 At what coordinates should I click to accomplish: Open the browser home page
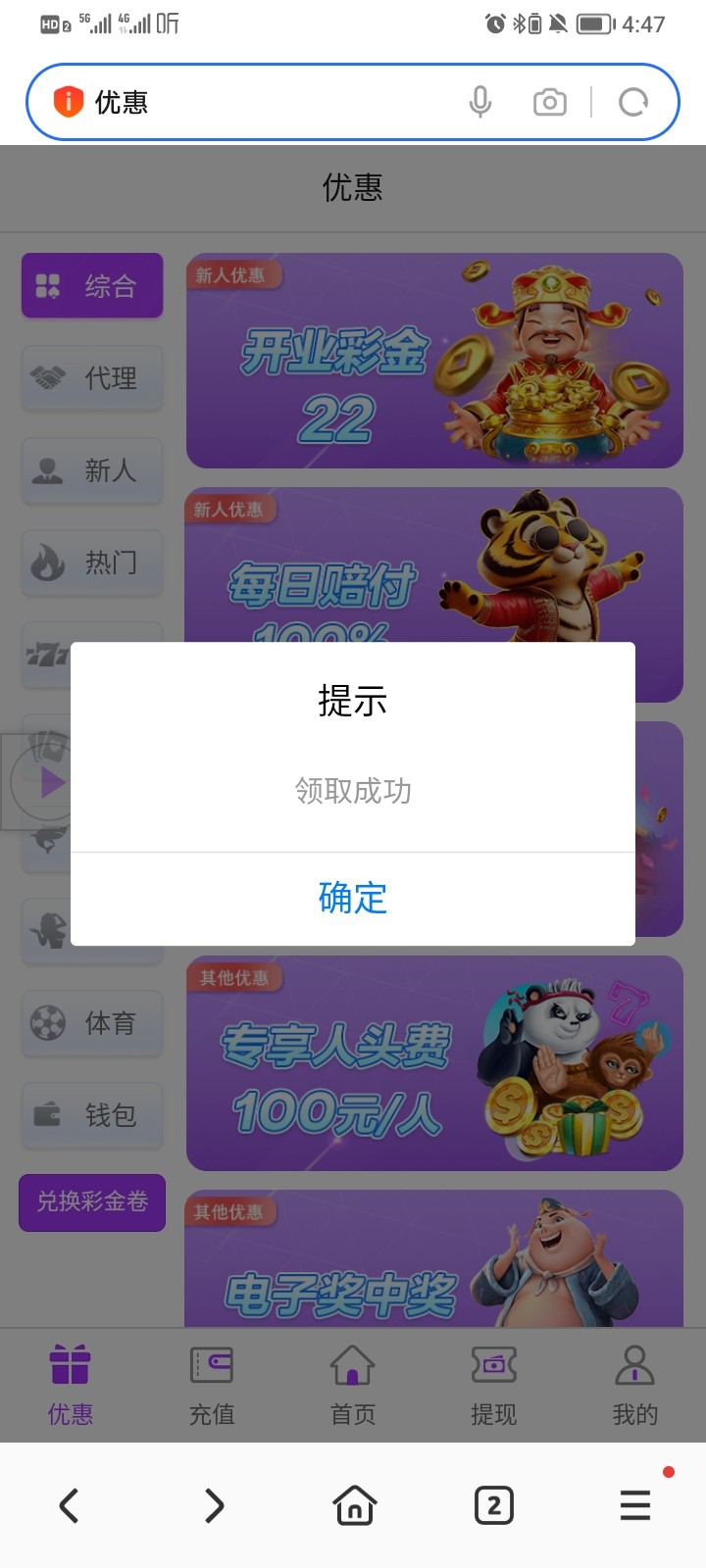coord(354,1505)
